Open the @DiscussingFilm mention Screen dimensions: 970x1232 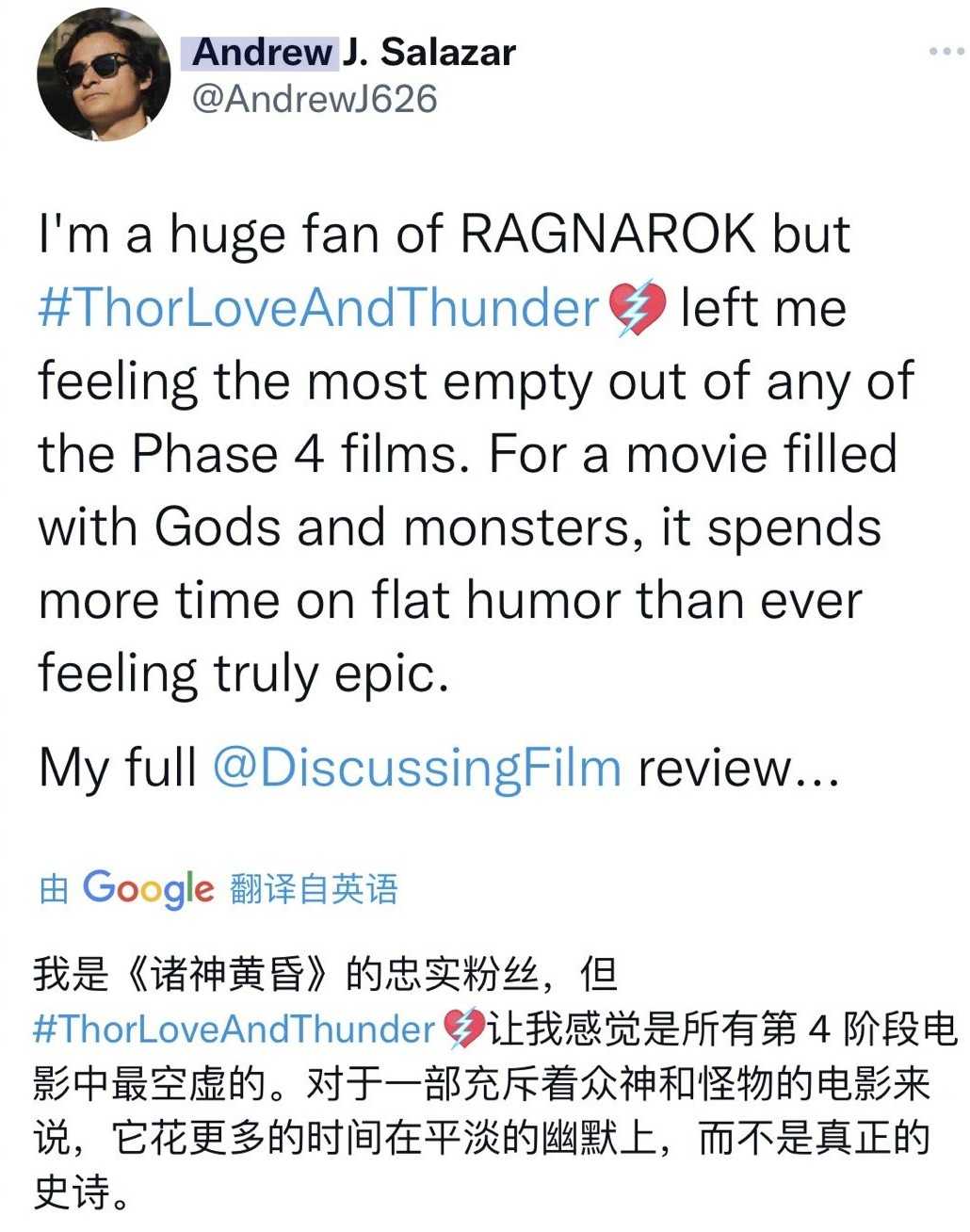[416, 768]
